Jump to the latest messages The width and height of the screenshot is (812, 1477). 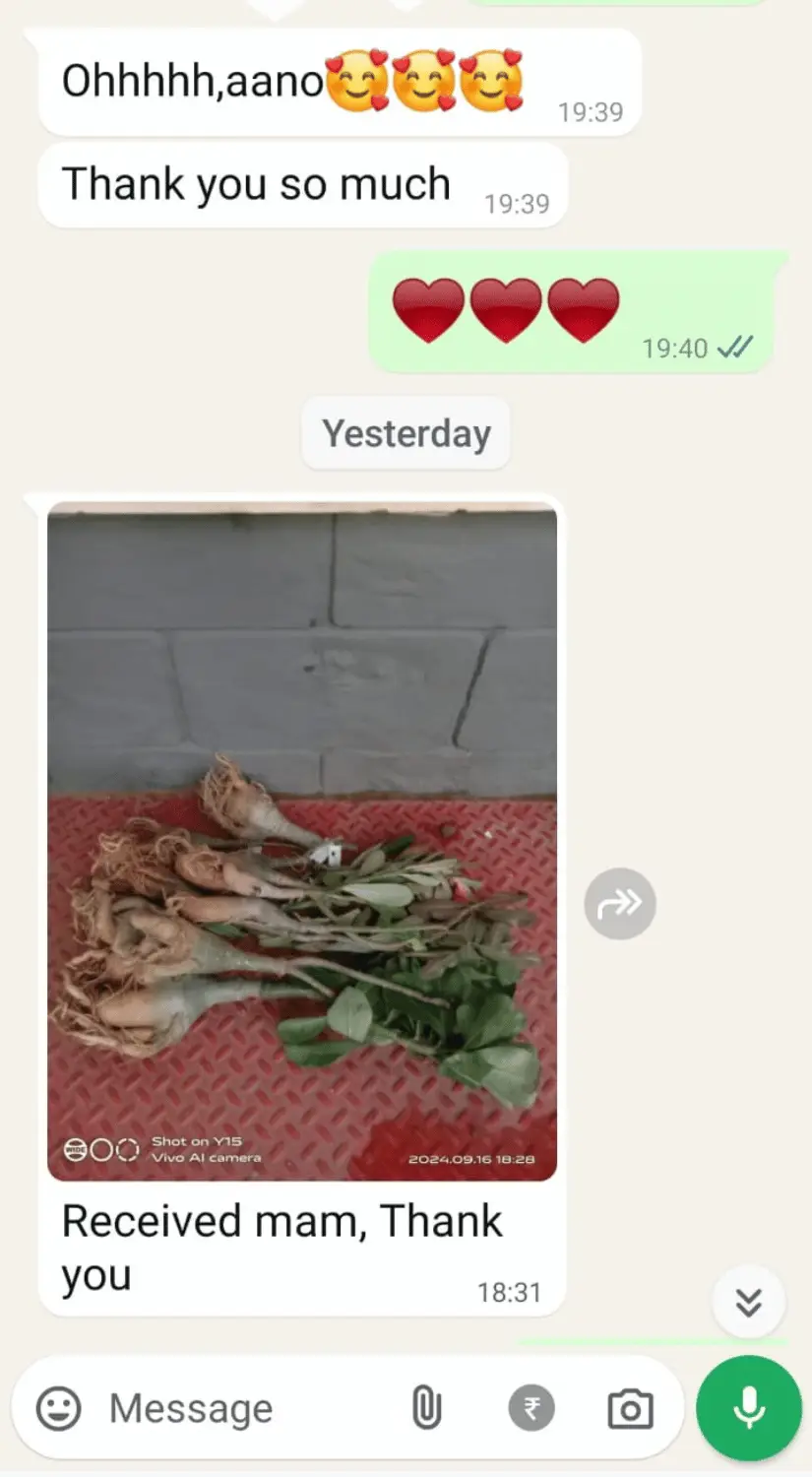coord(749,1303)
